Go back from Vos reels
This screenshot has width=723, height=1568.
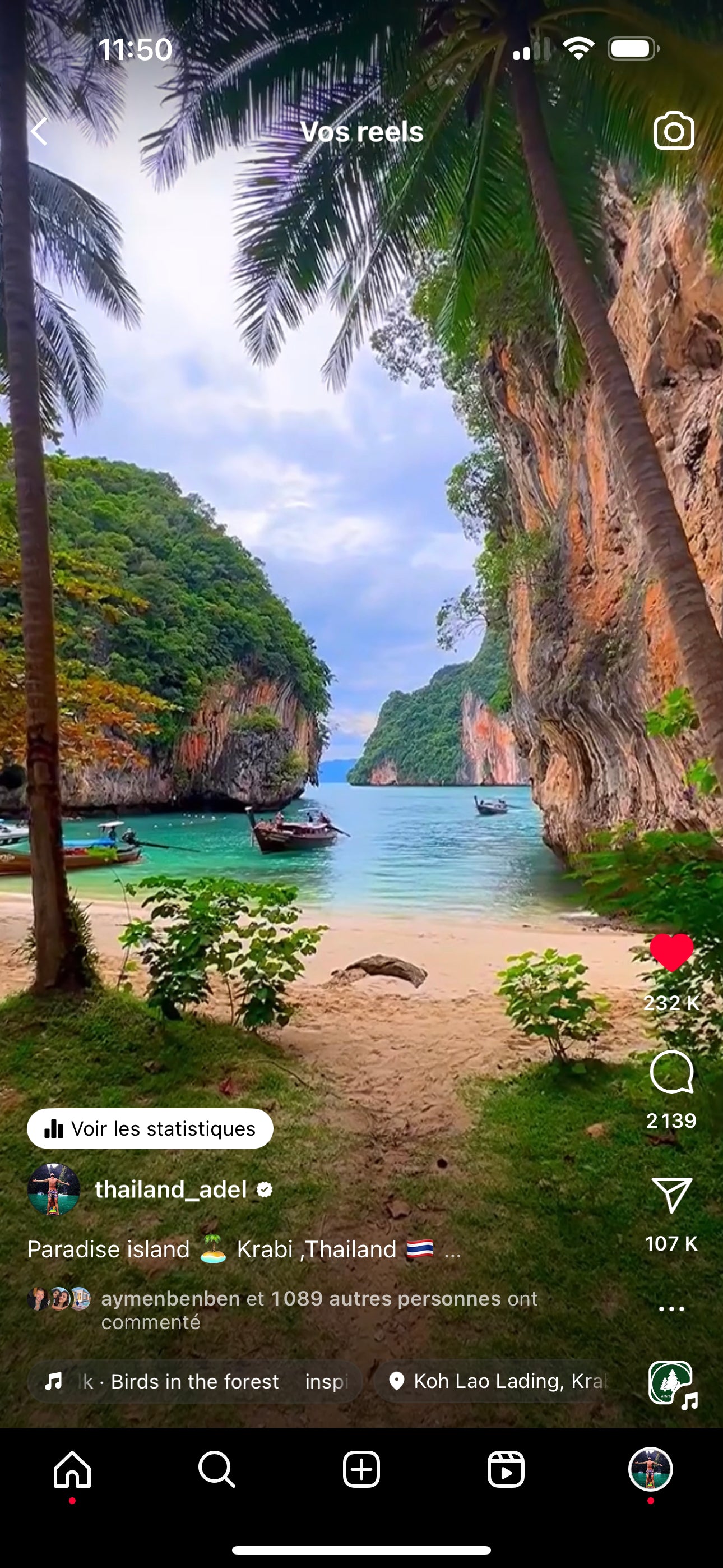[40, 131]
